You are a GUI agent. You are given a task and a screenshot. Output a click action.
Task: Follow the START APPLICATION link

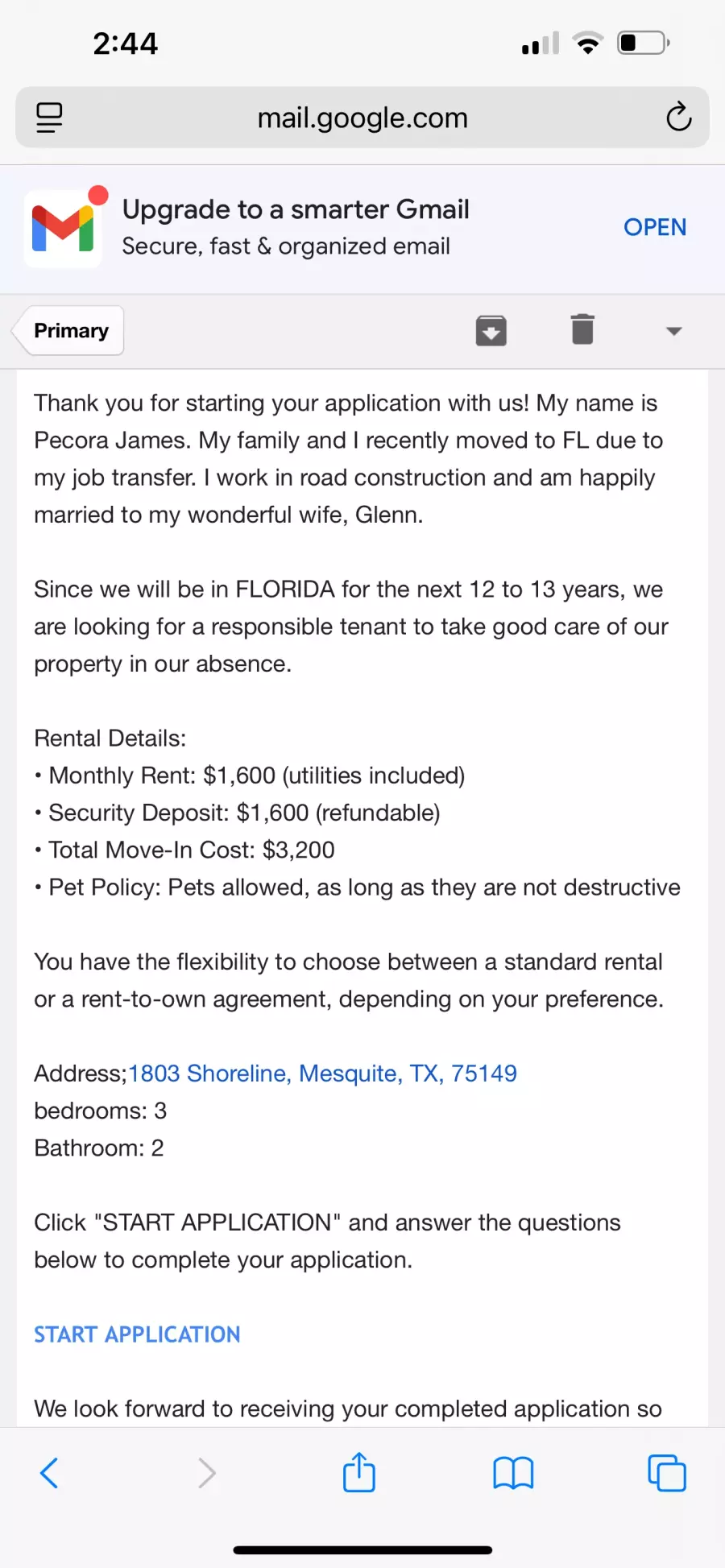pos(137,1334)
